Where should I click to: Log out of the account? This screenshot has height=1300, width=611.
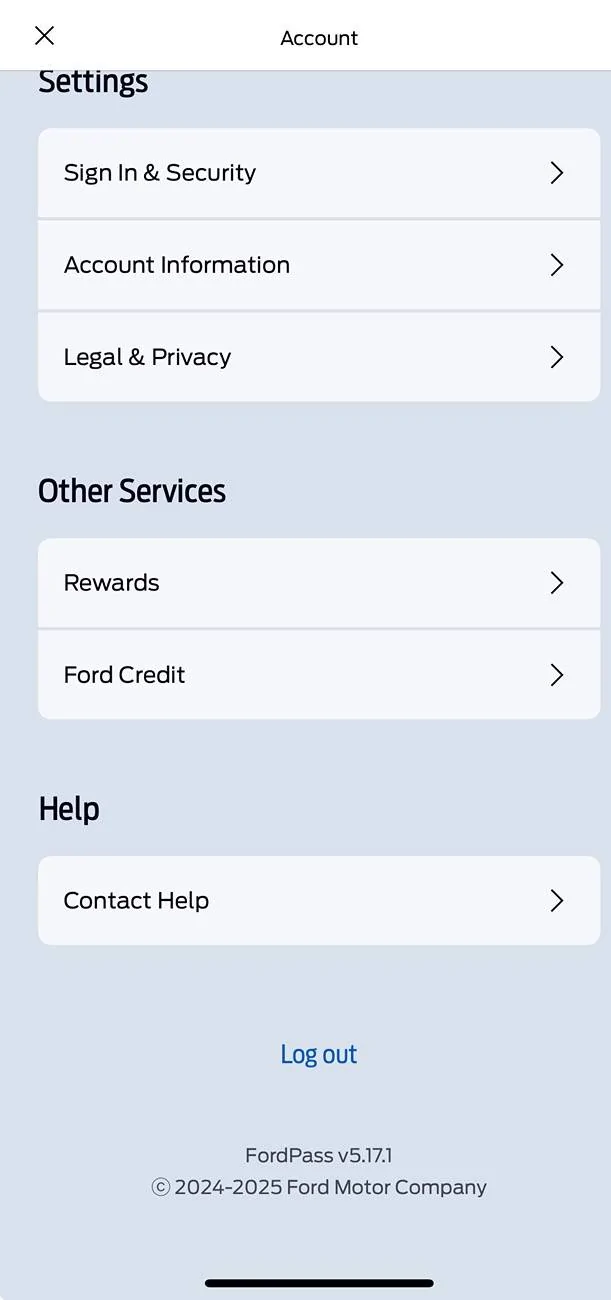click(318, 1054)
